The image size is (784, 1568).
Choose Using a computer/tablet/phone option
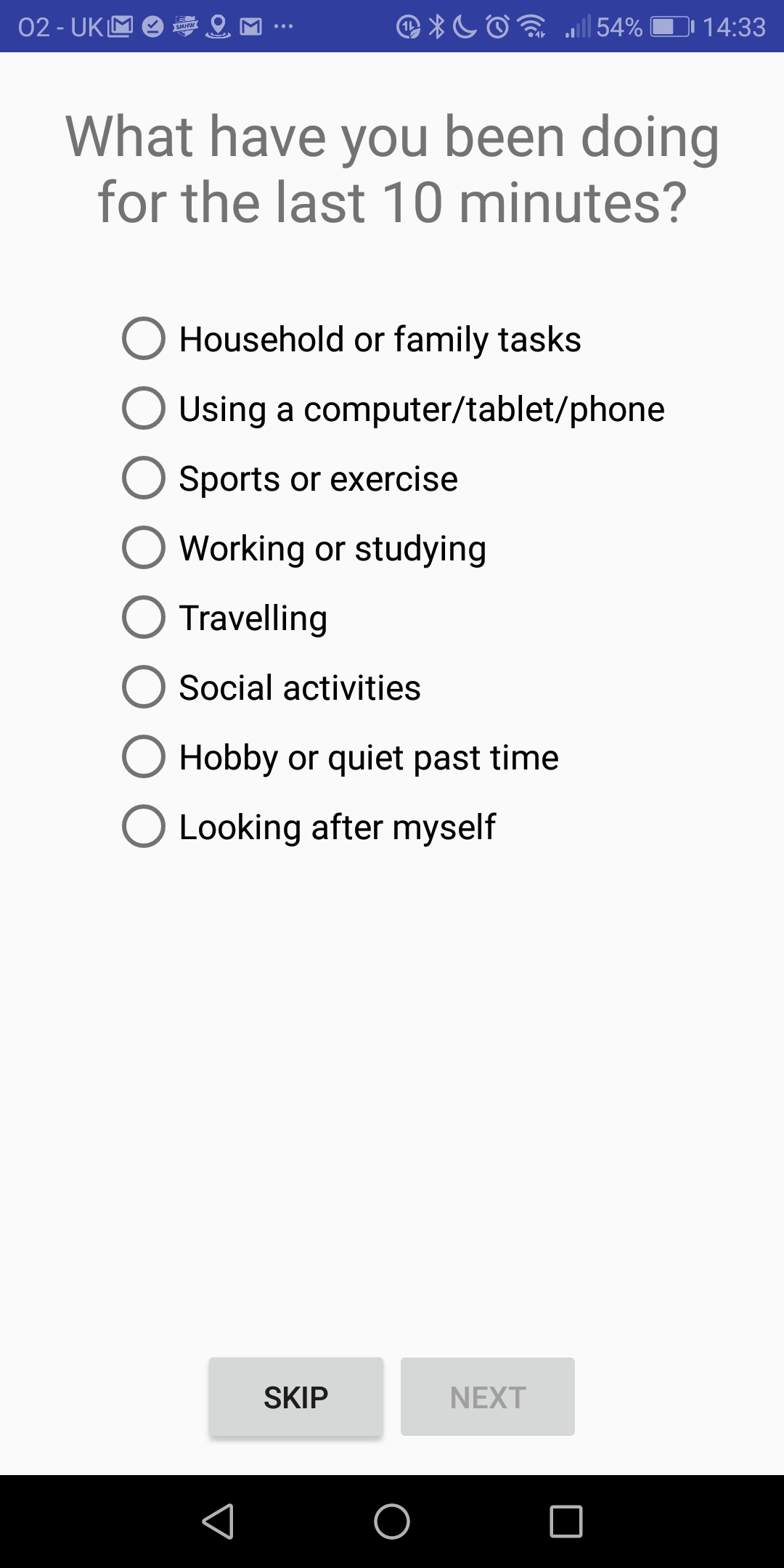144,408
